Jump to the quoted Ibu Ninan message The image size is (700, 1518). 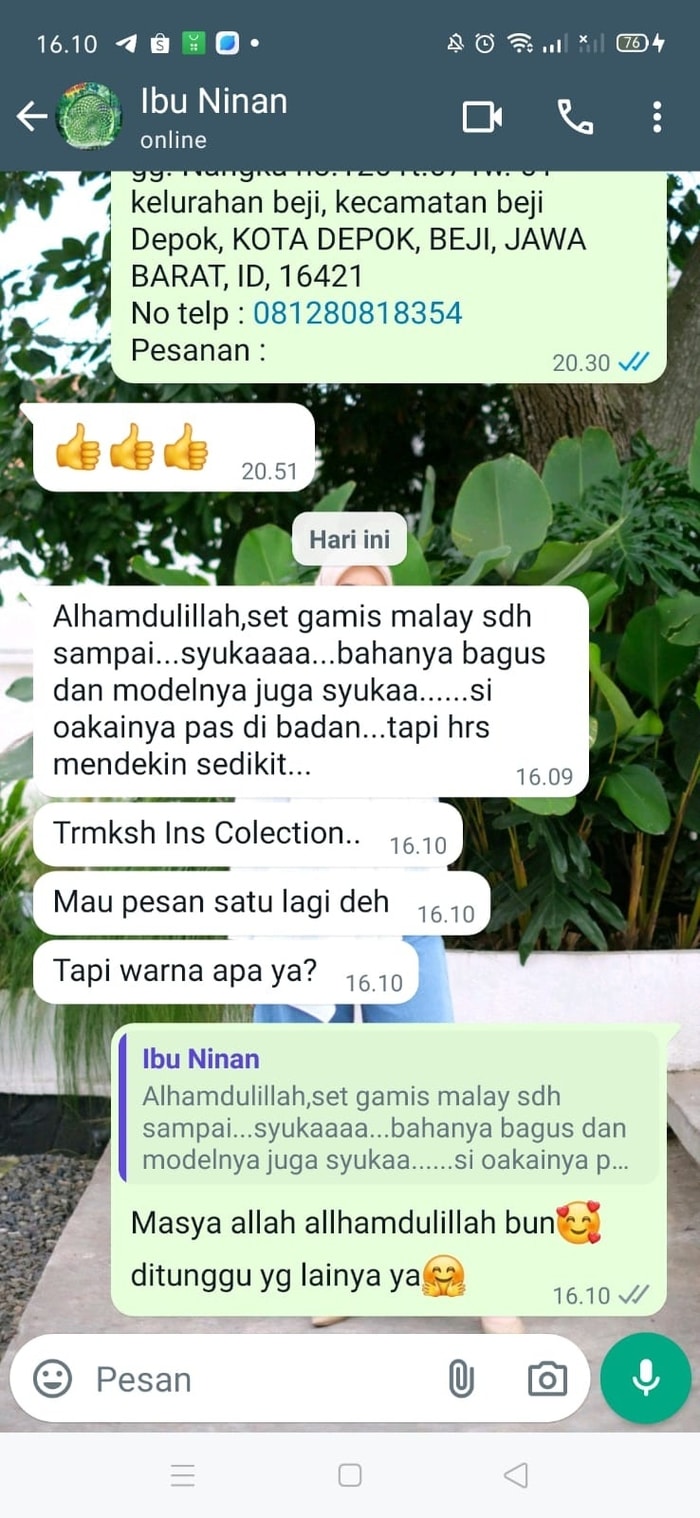pos(388,1107)
